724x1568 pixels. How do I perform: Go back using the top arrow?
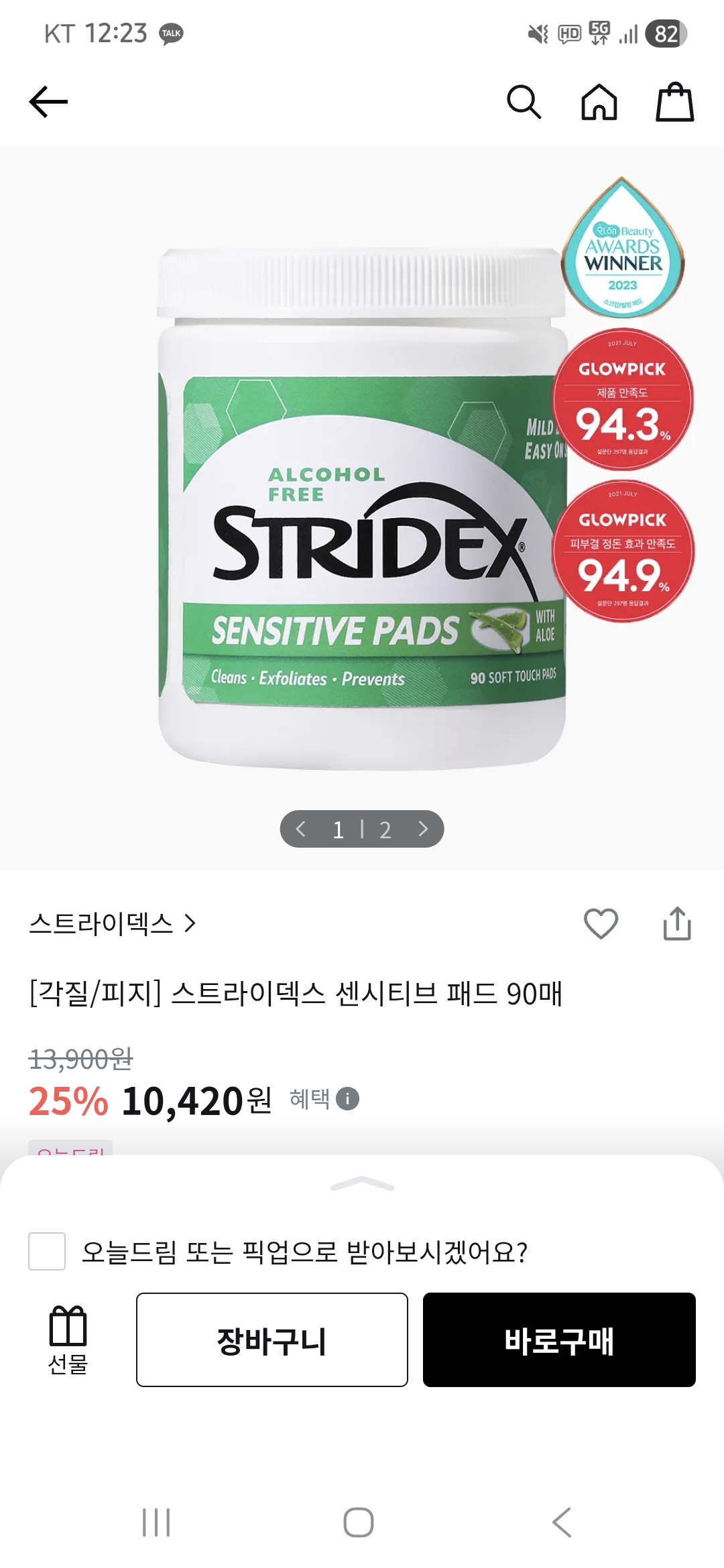point(49,102)
